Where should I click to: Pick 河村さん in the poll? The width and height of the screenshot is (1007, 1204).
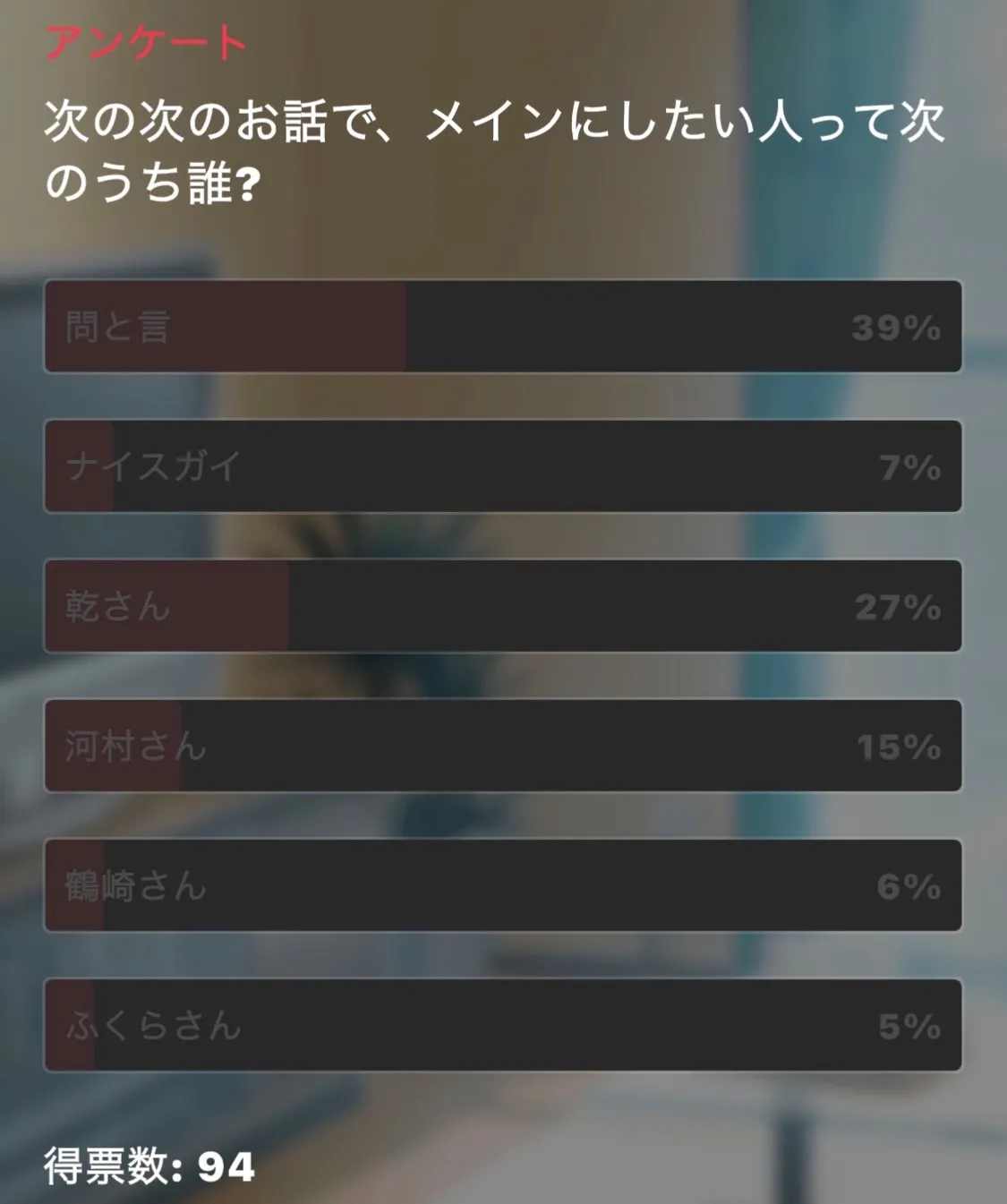coord(502,746)
